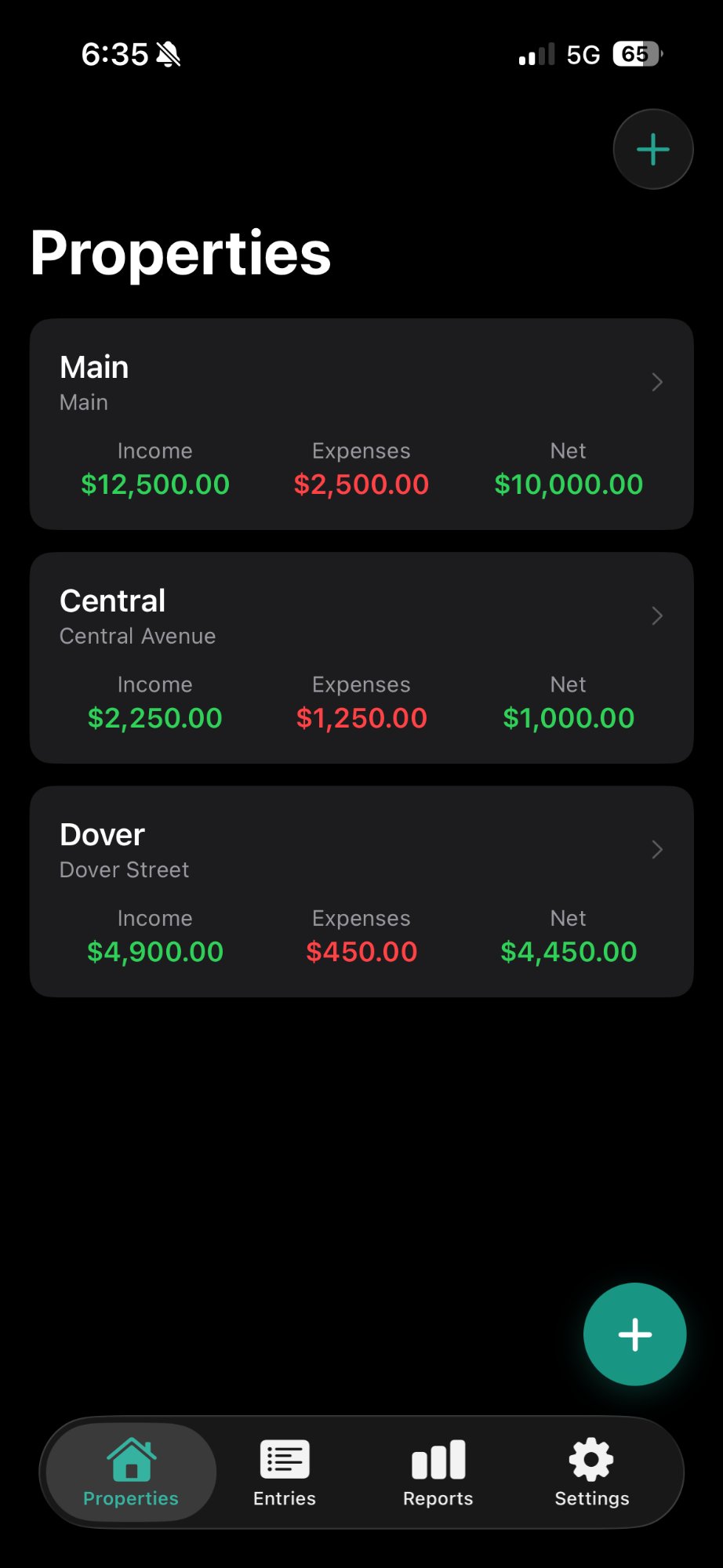The width and height of the screenshot is (723, 1568).
Task: Open the Main property card
Action: pos(361,423)
